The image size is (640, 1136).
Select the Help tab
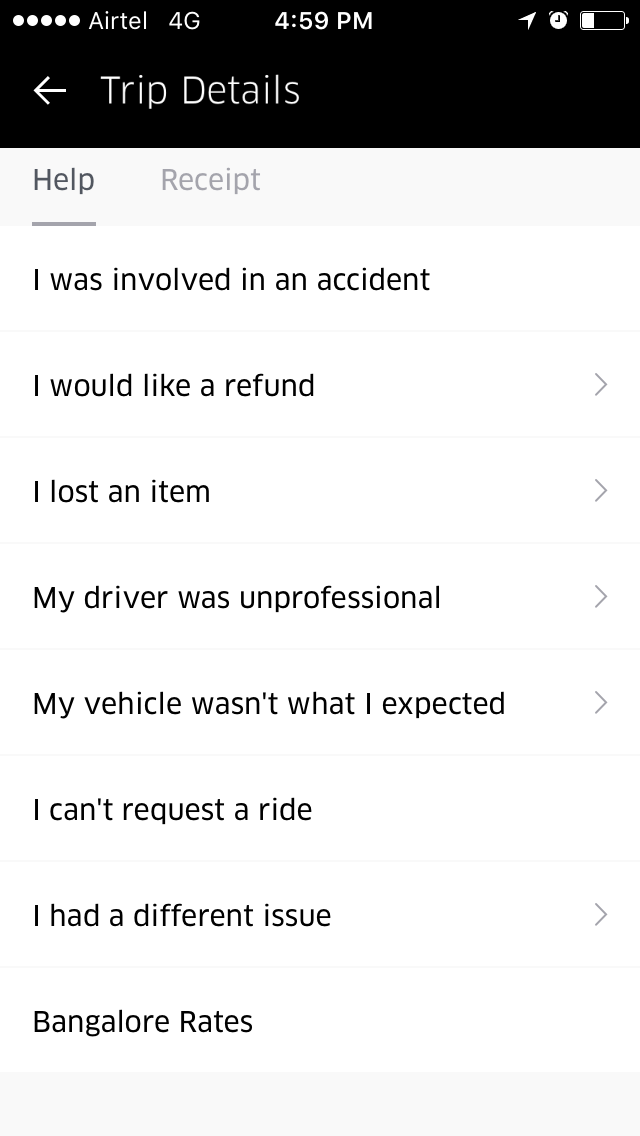pos(64,180)
